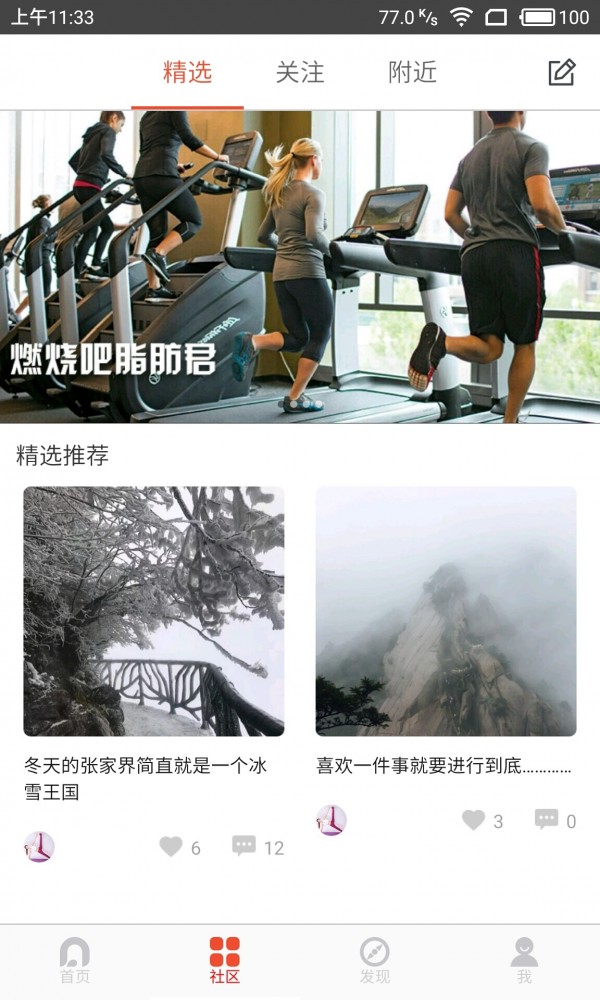View author avatar under 冬天的张家界 post
The image size is (600, 1000).
(x=39, y=847)
